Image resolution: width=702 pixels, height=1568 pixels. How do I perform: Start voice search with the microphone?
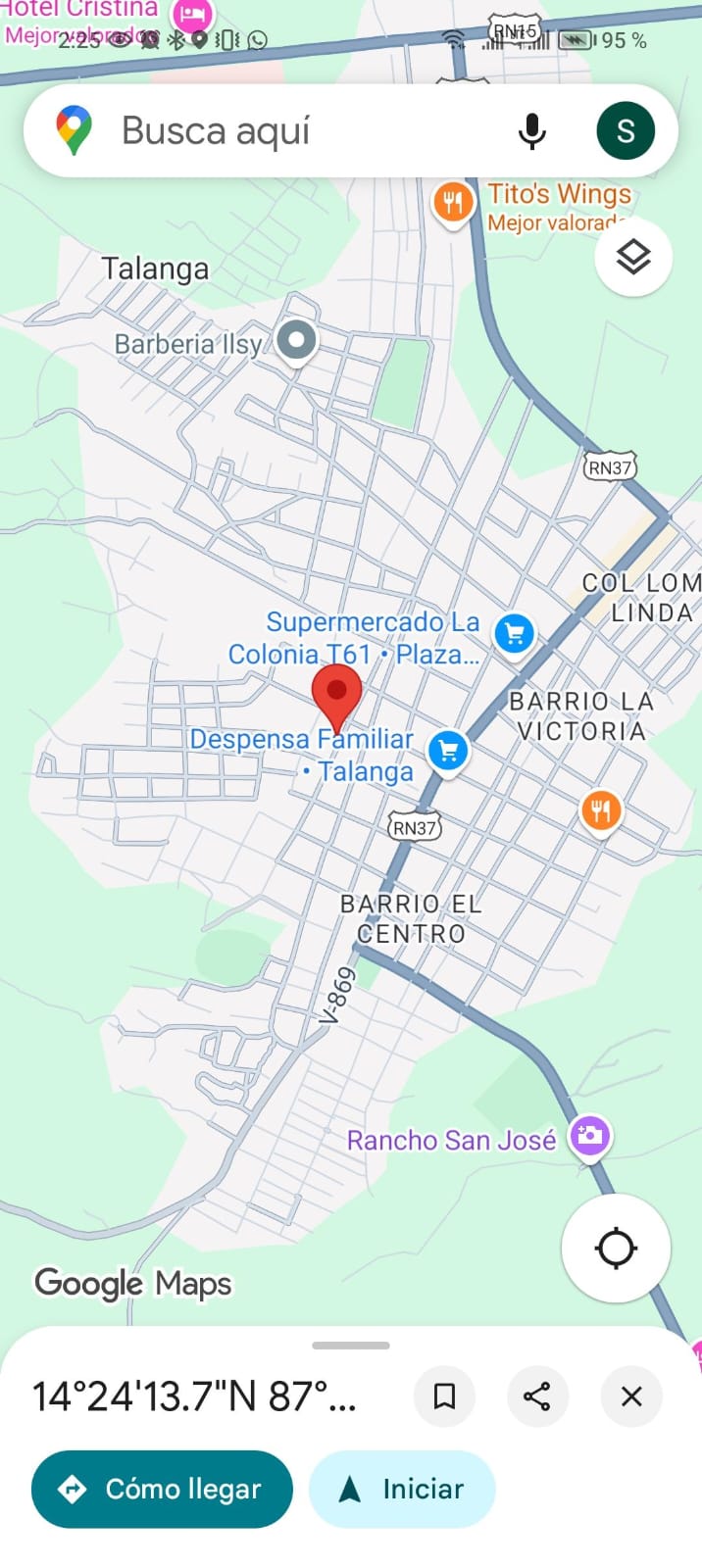[531, 130]
